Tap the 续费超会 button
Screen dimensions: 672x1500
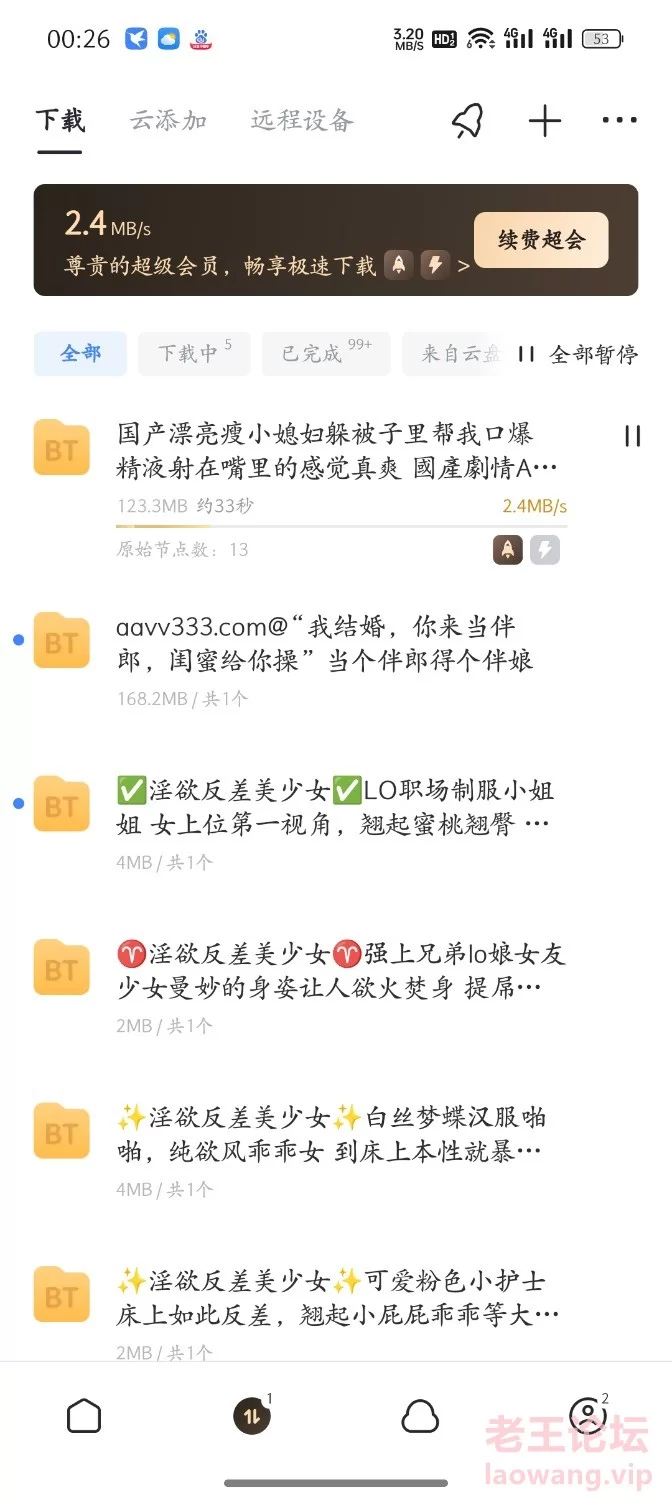click(x=541, y=240)
